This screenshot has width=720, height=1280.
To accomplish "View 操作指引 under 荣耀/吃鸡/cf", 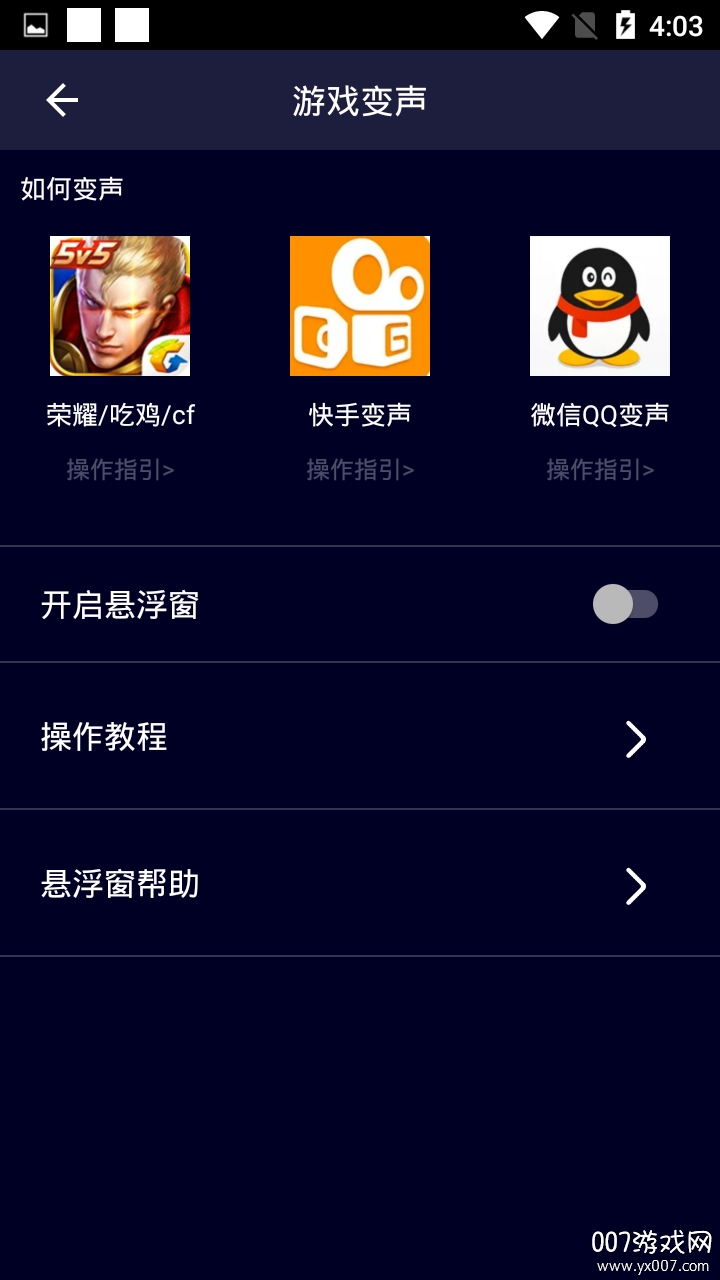I will click(120, 469).
